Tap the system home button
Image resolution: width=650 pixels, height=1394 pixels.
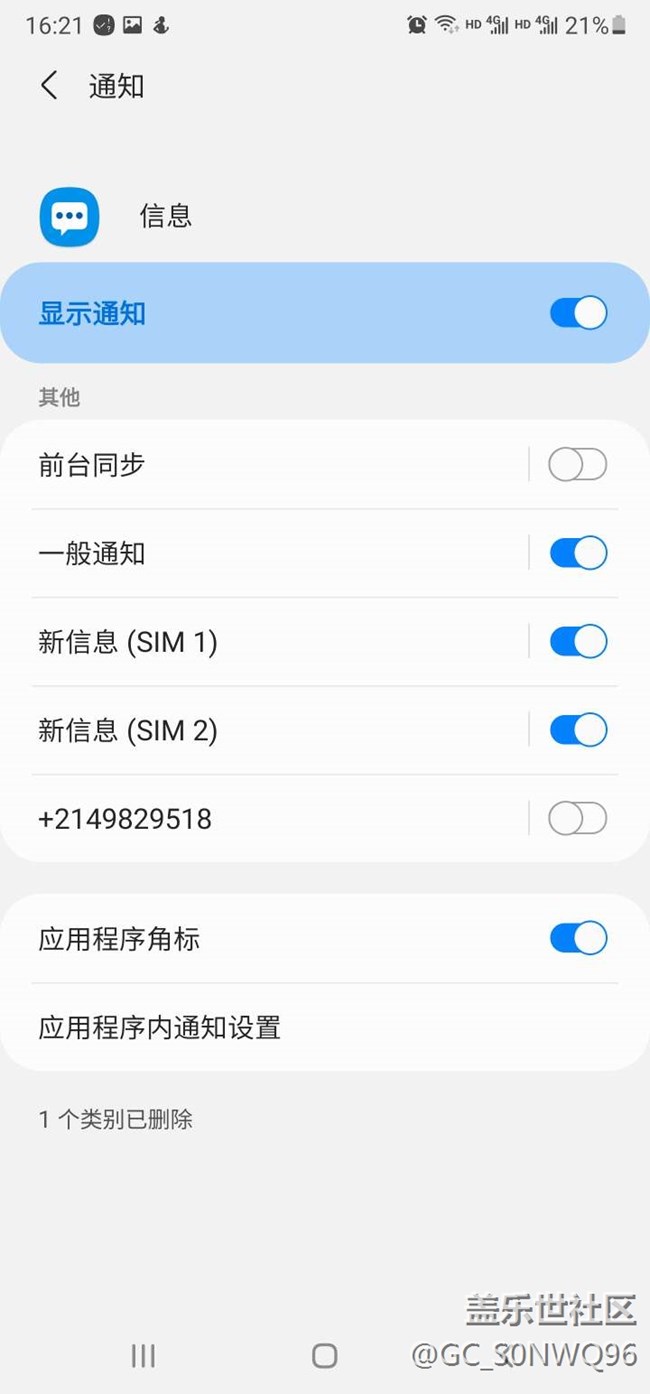pyautogui.click(x=324, y=1355)
